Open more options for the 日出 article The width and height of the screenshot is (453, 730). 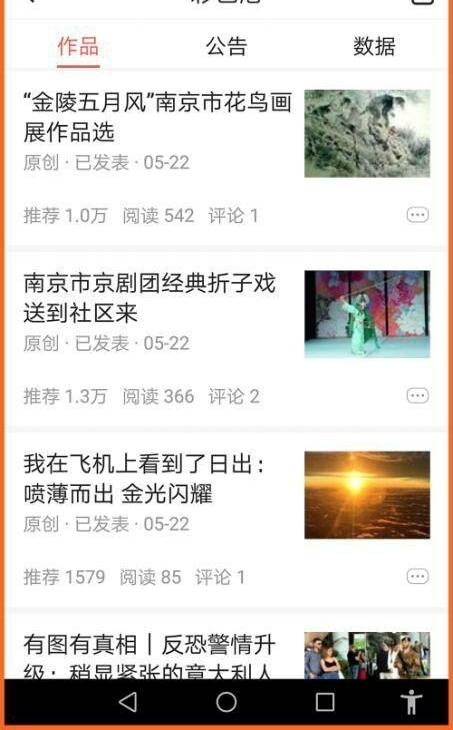pyautogui.click(x=418, y=576)
